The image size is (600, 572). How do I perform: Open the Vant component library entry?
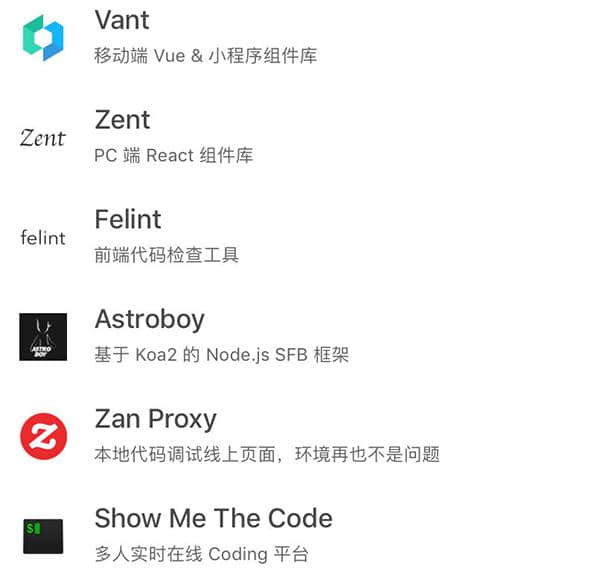point(122,20)
